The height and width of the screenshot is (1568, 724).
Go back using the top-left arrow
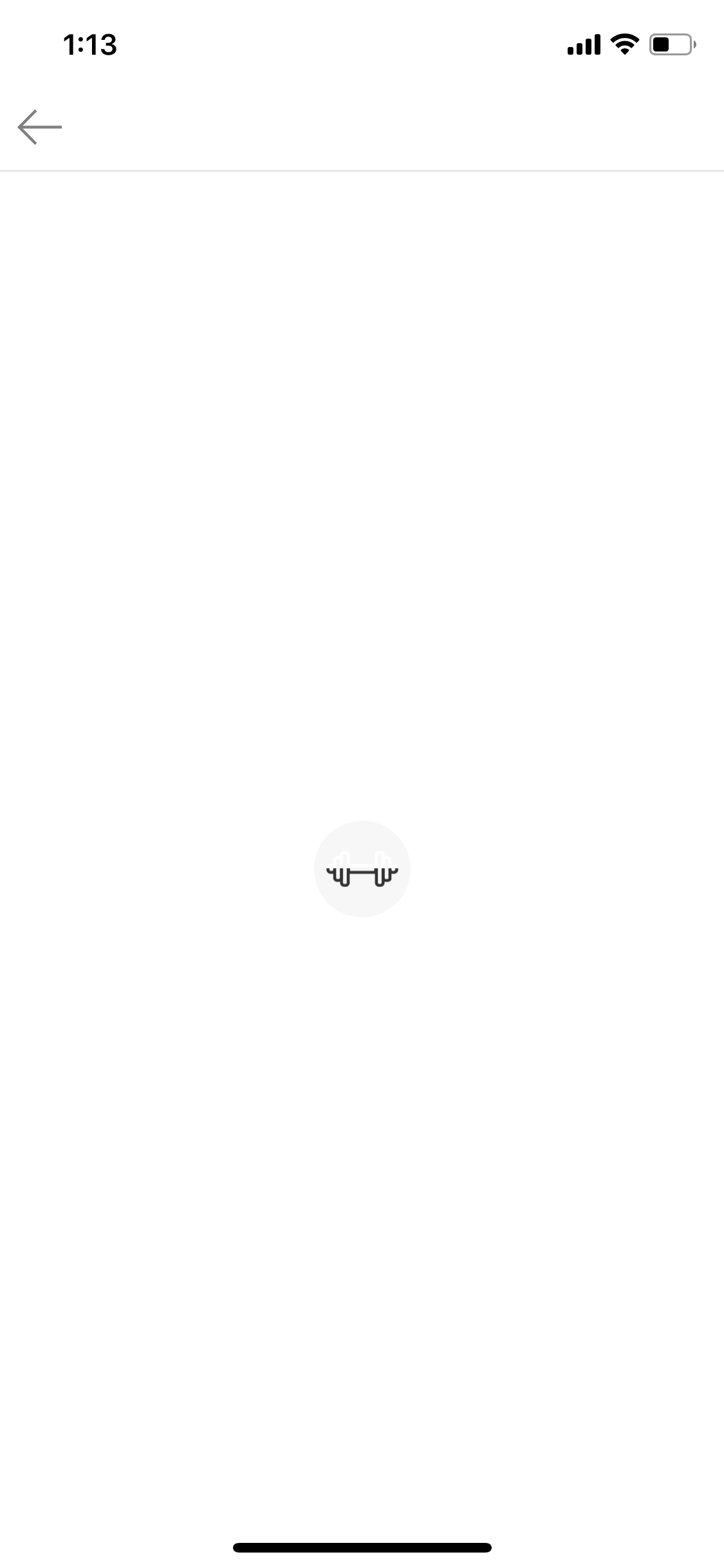[x=40, y=127]
